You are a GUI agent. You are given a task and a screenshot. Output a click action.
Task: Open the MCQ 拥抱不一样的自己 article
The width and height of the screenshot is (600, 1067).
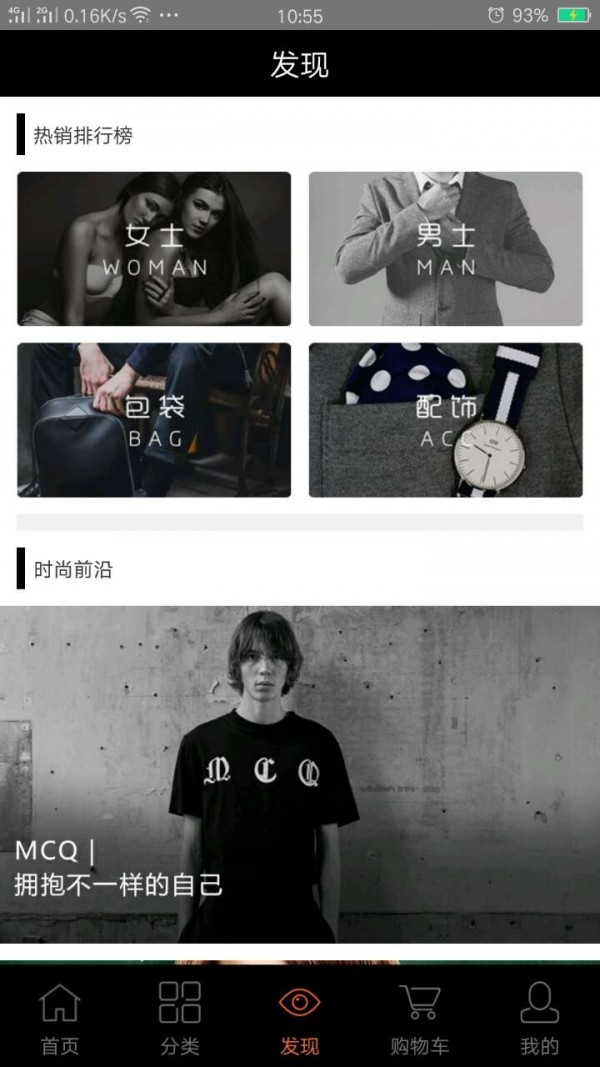[300, 774]
